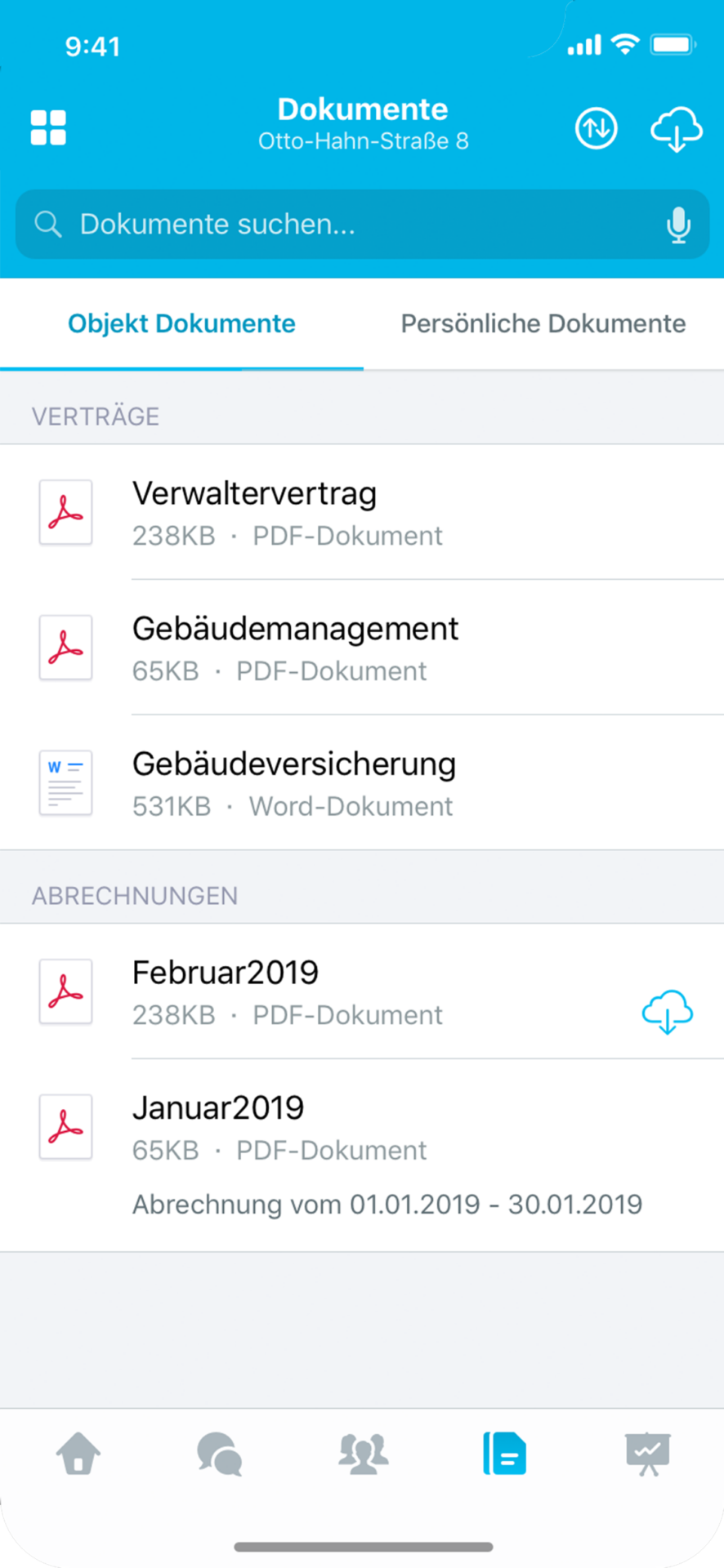Open the presentation chart tab
The image size is (724, 1568).
click(x=647, y=1454)
